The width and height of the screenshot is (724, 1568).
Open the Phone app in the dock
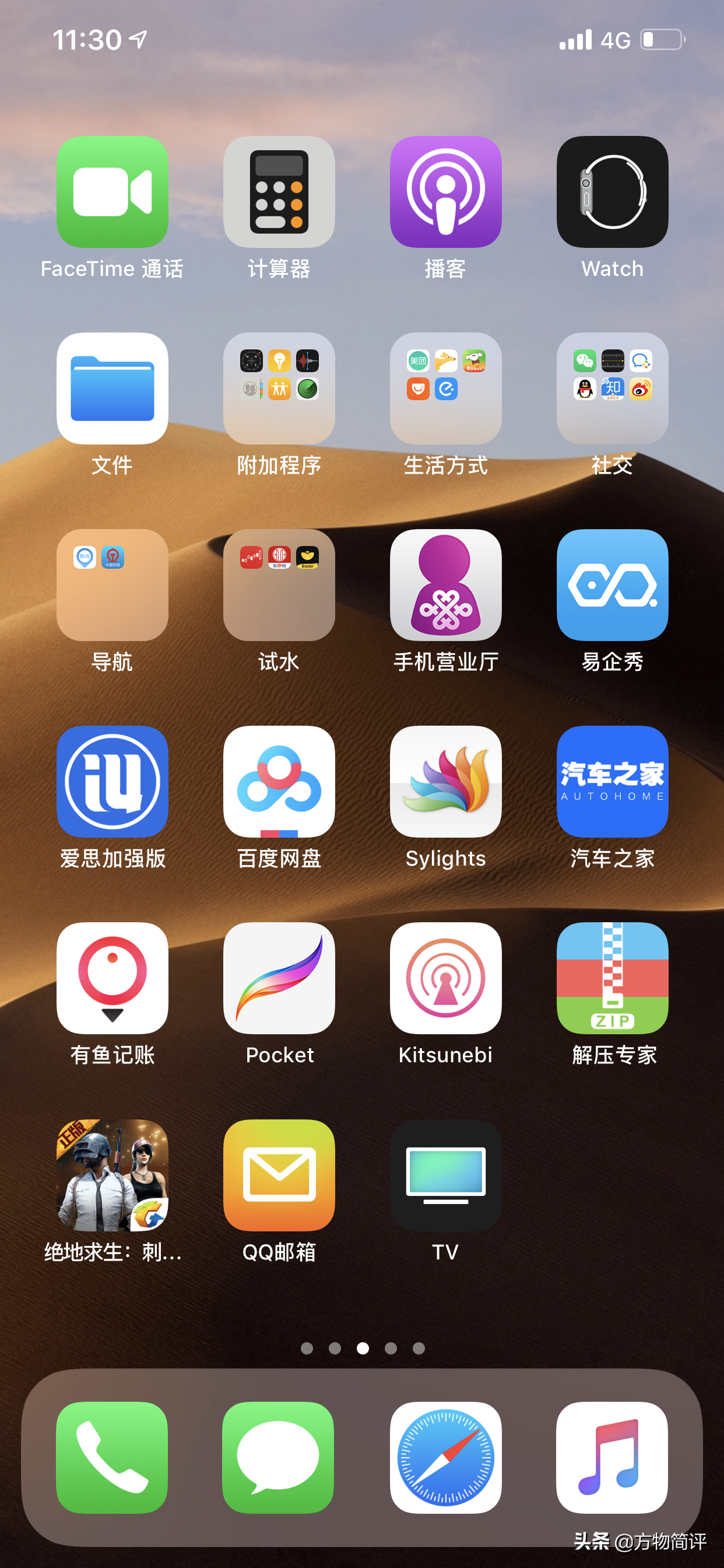pyautogui.click(x=112, y=1458)
